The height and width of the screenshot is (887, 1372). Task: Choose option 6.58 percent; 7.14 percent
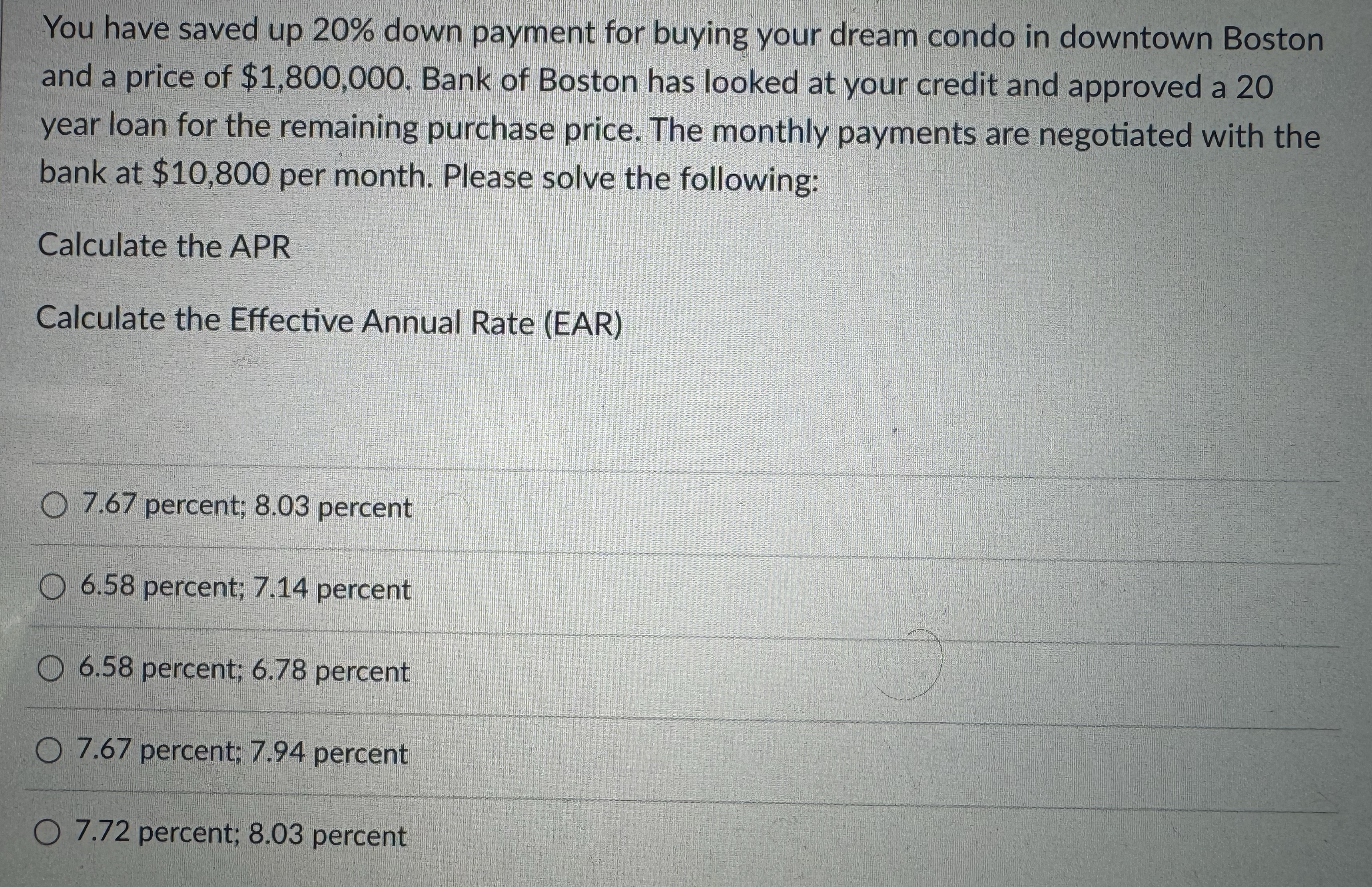click(52, 589)
